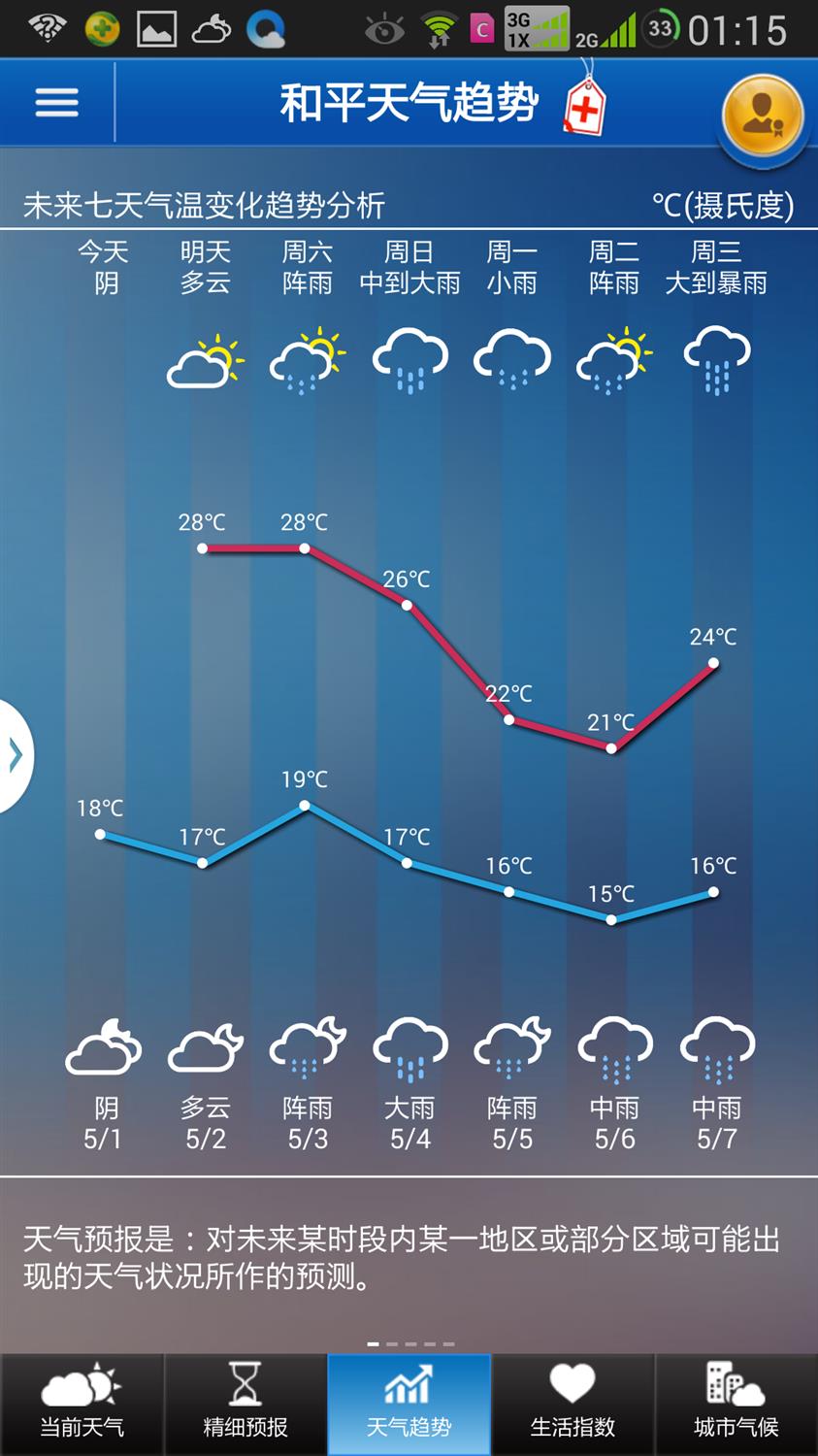The height and width of the screenshot is (1456, 818).
Task: Open the hamburger drawer menu
Action: pos(56,103)
